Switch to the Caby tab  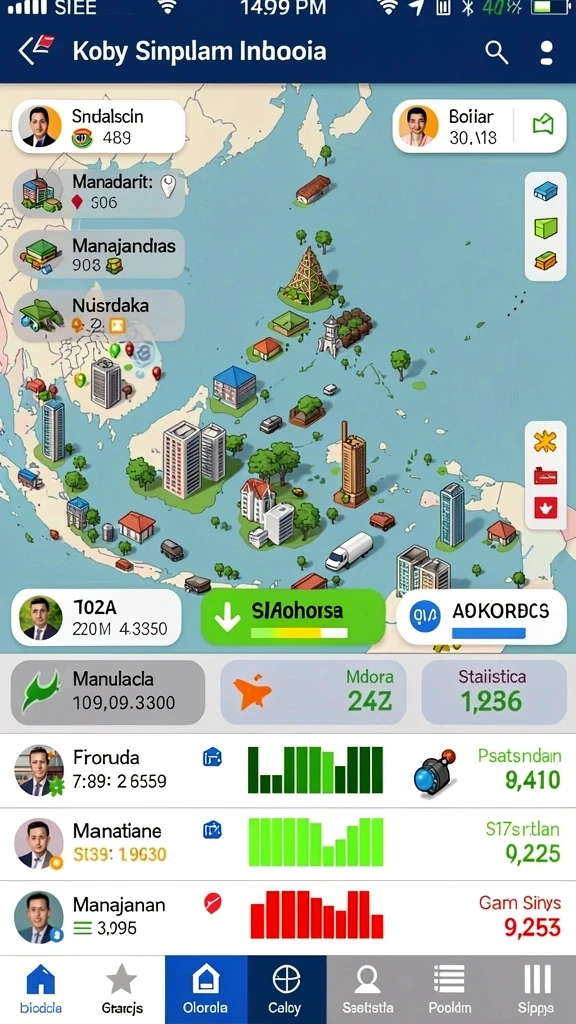[287, 990]
